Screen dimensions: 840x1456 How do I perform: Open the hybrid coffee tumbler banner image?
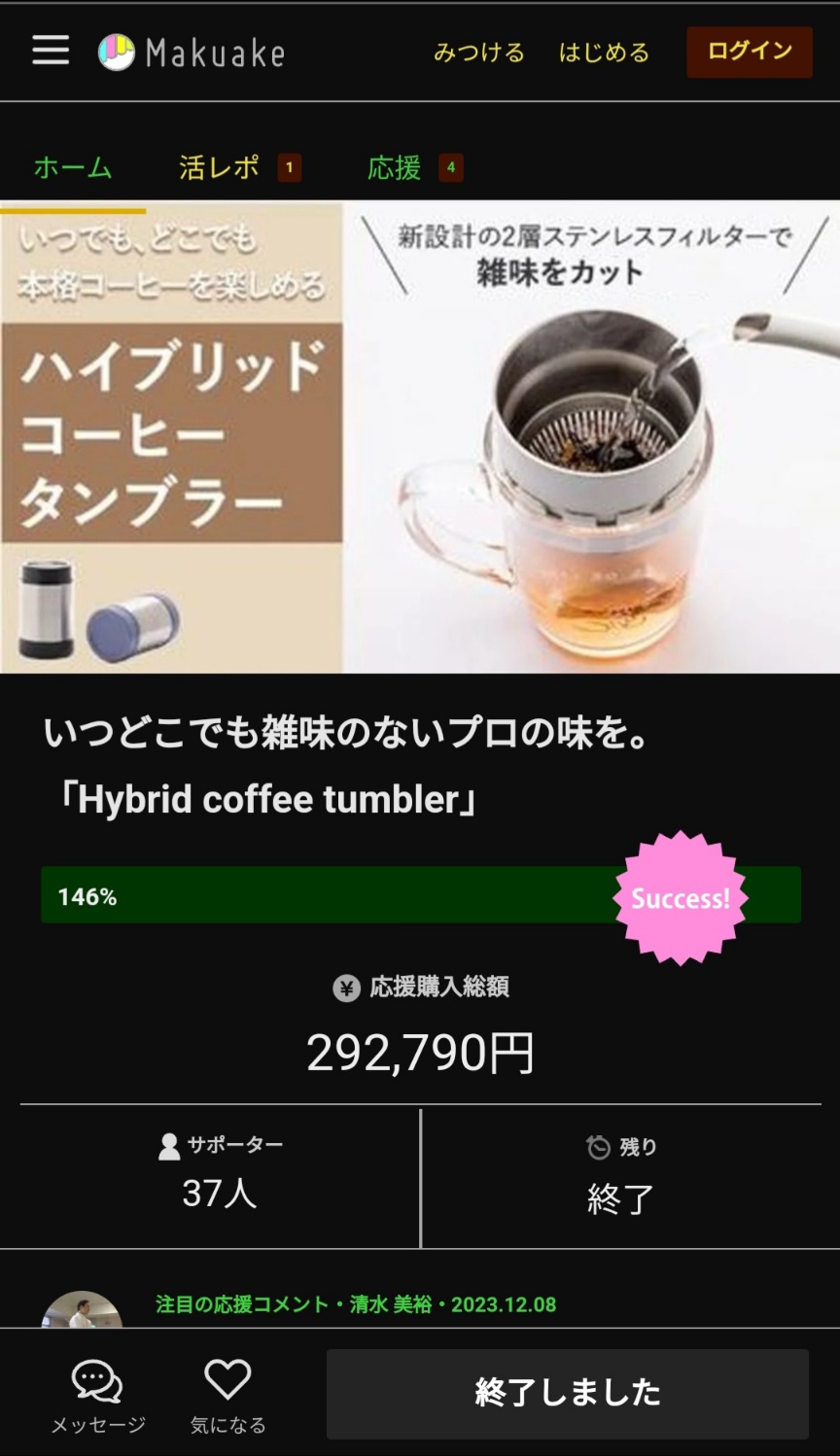point(420,436)
